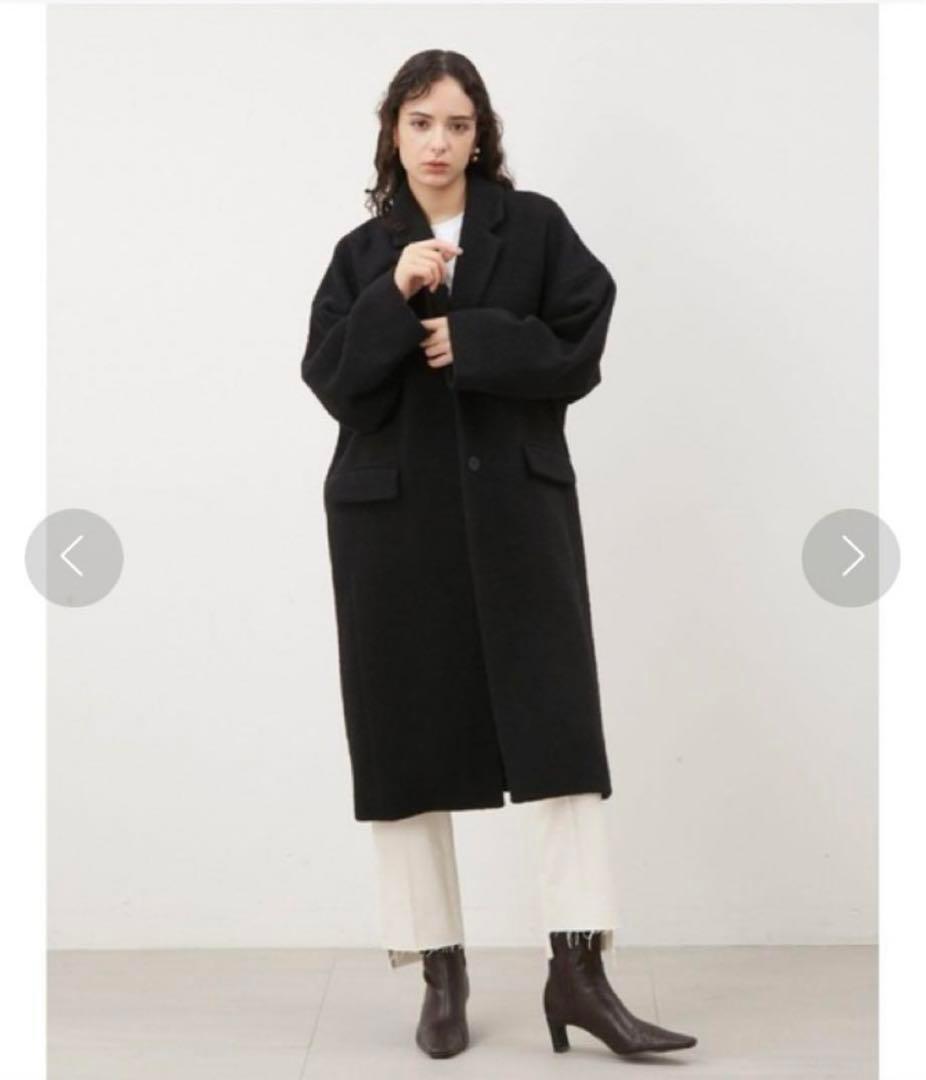The height and width of the screenshot is (1080, 926).
Task: Go to the previous product photo
Action: click(x=74, y=557)
